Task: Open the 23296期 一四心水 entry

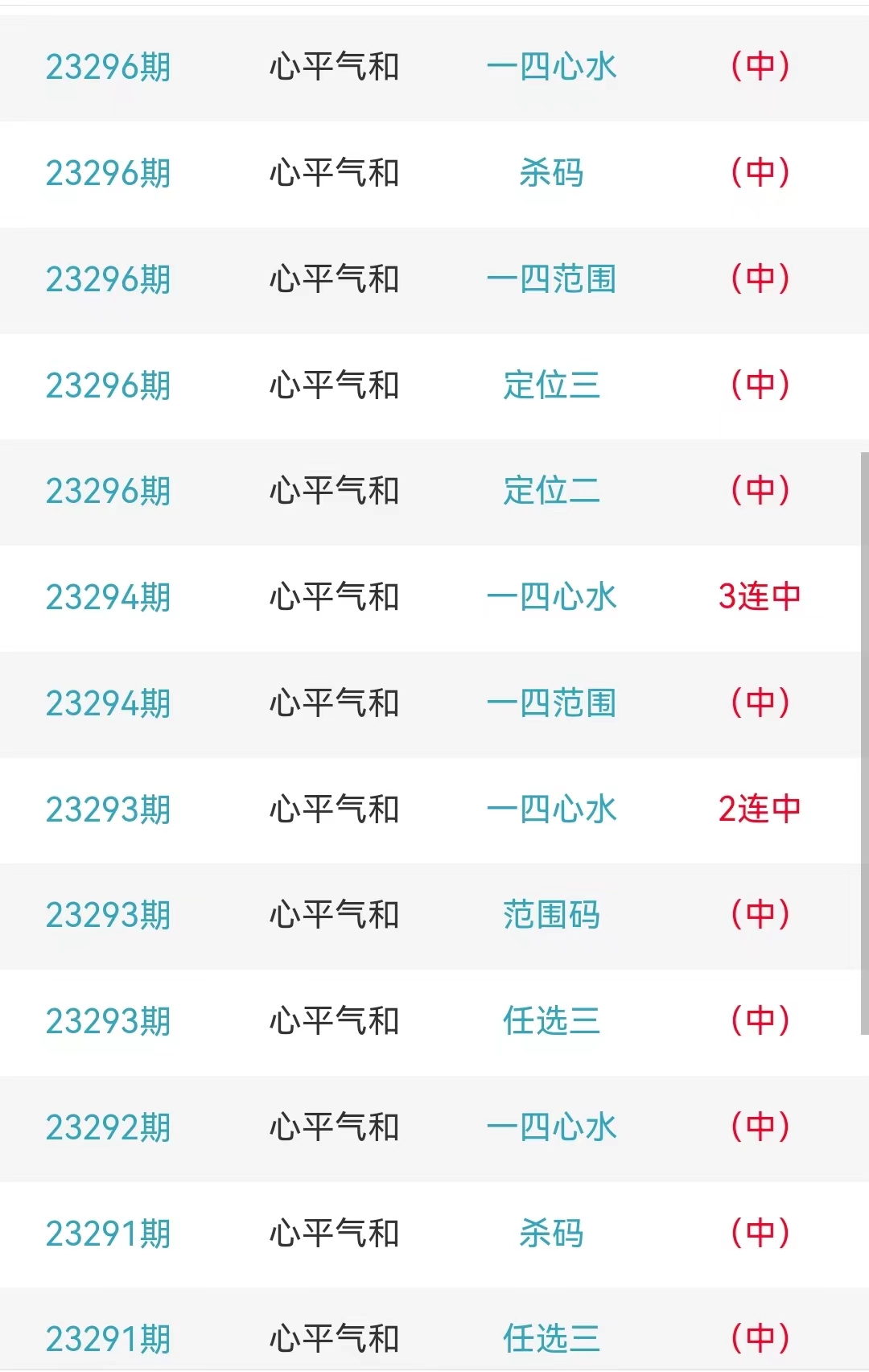Action: coord(551,67)
